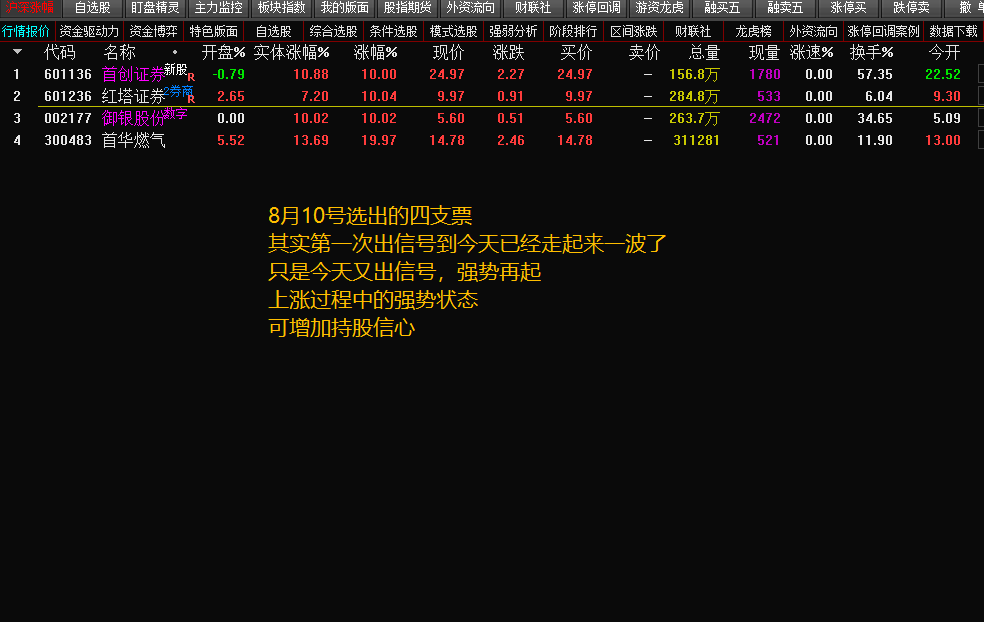Expand the dropdown arrow beside the 代码 header
Screen dimensions: 984x622
click(x=17, y=52)
